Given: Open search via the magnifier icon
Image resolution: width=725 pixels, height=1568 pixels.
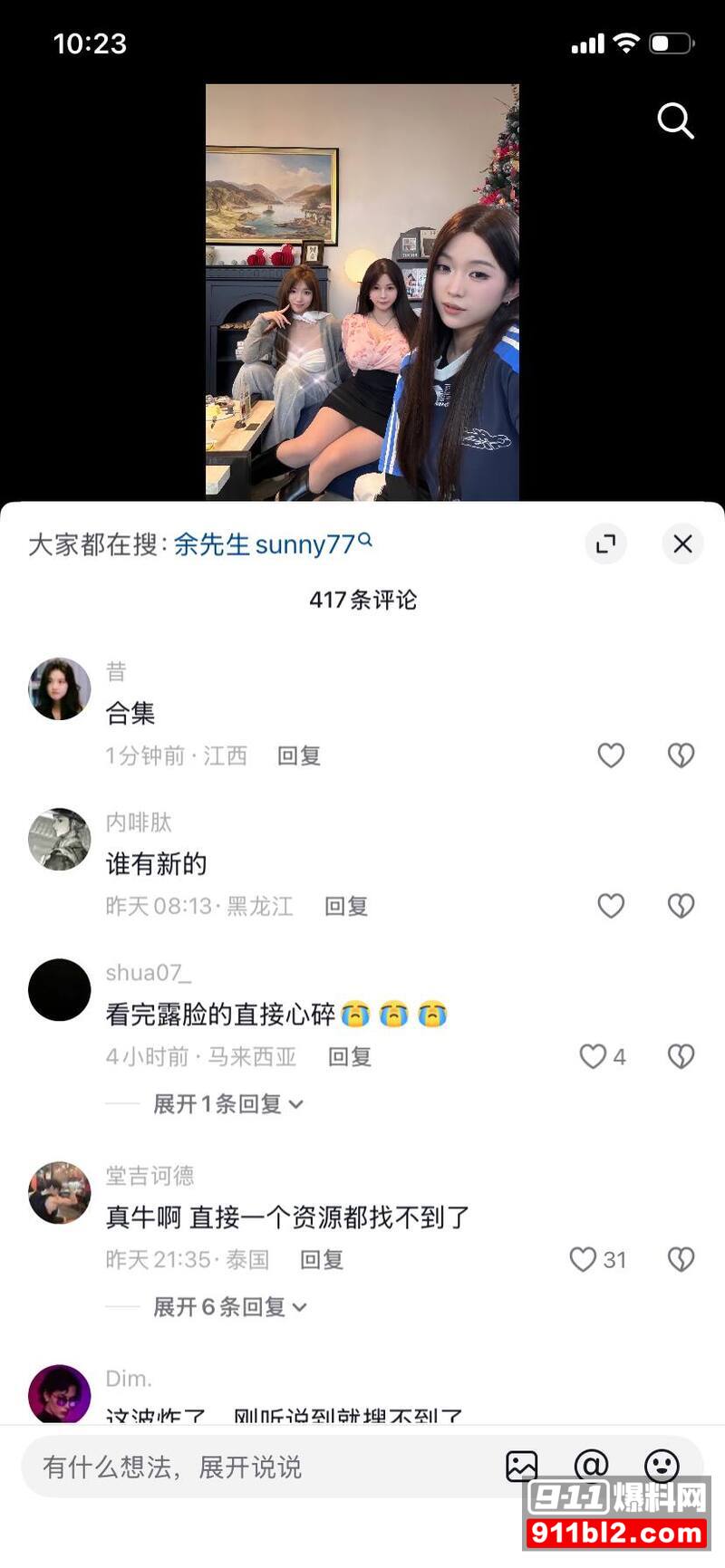Looking at the screenshot, I should 675,122.
